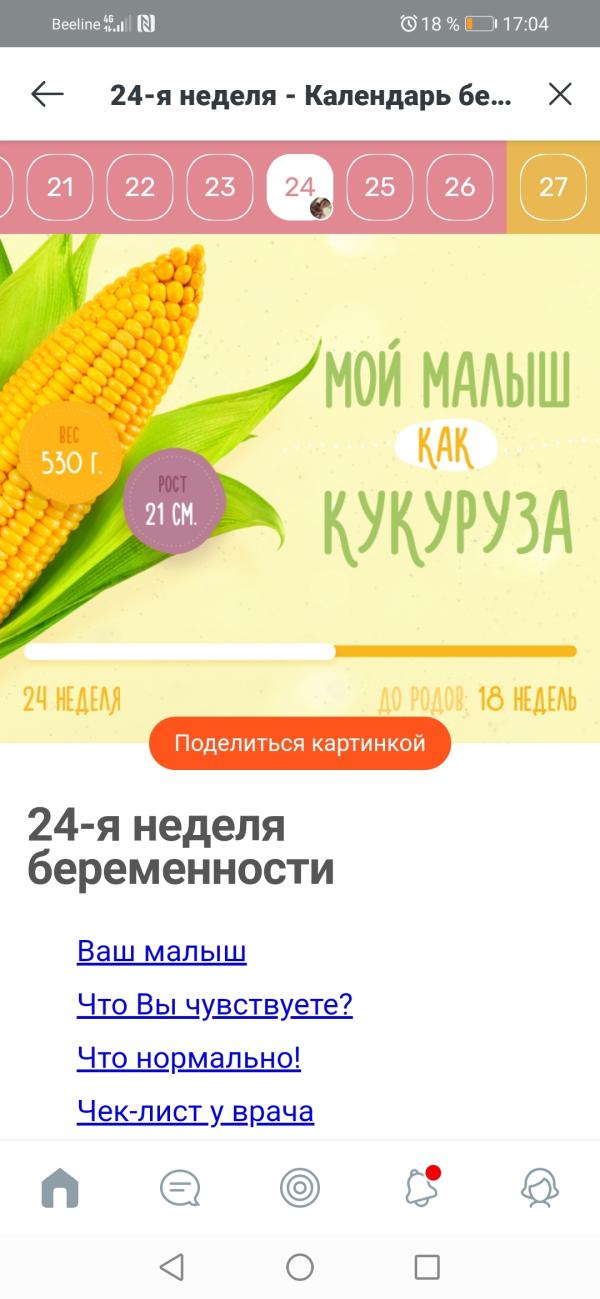Switch to week 22
The image size is (600, 1299).
click(140, 187)
